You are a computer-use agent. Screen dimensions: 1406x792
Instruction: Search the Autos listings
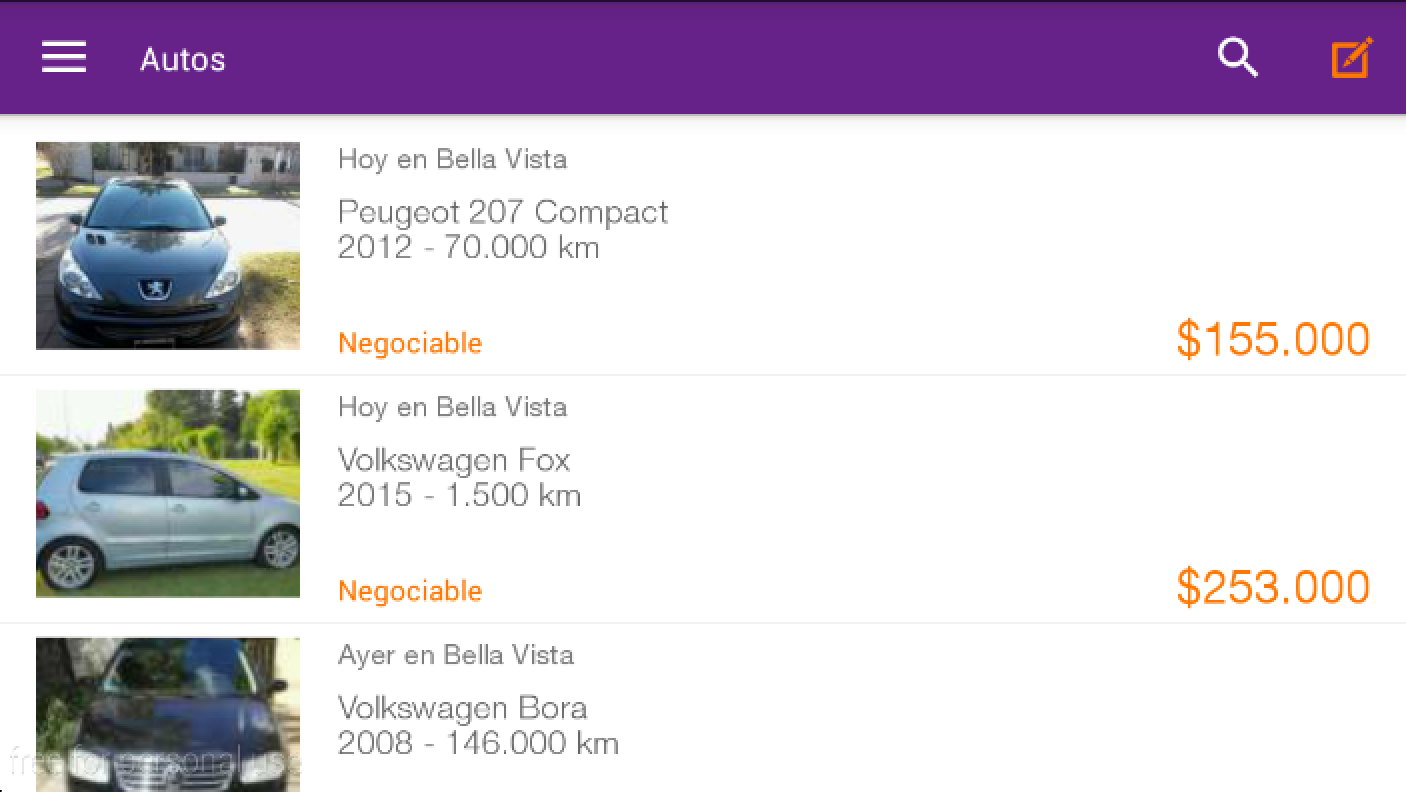click(1237, 58)
